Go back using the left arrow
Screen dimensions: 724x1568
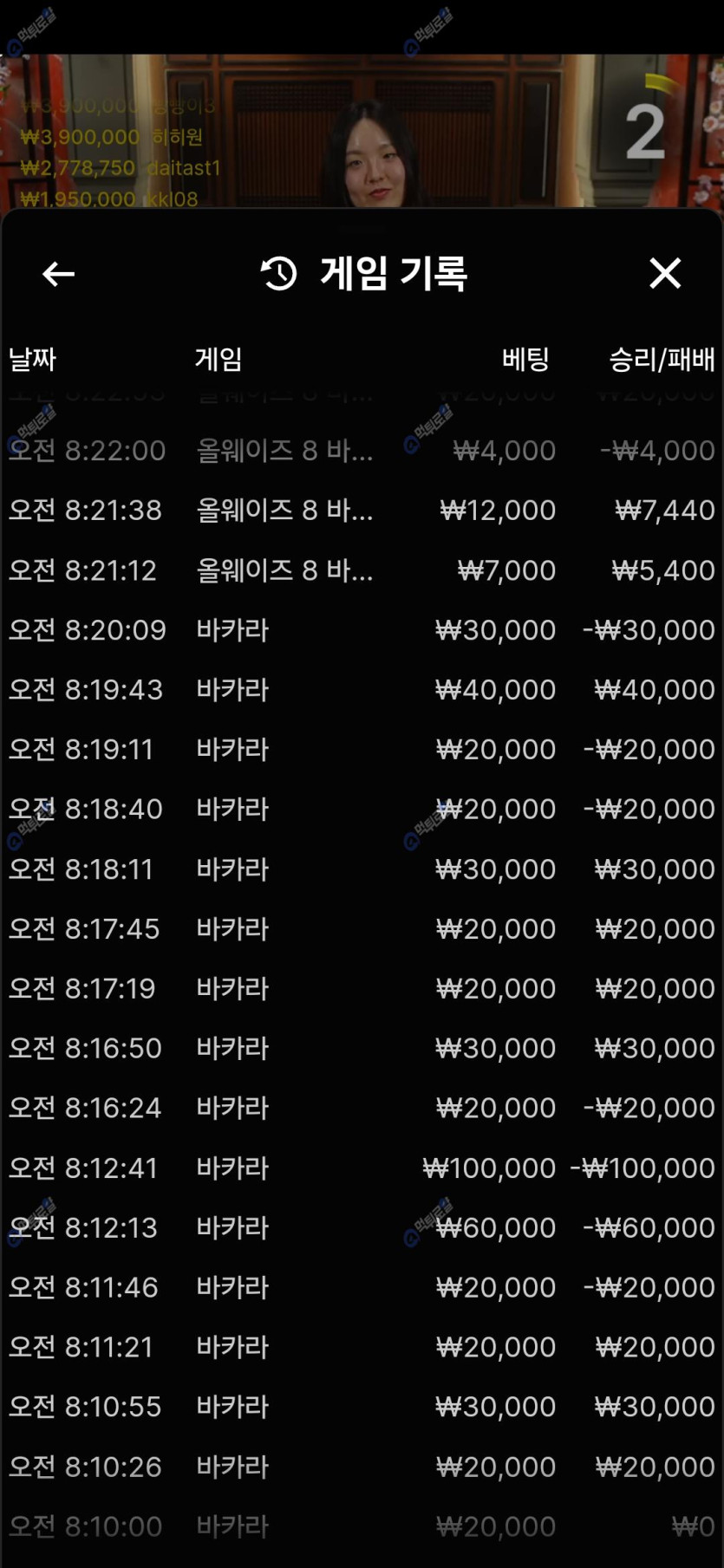coord(58,274)
